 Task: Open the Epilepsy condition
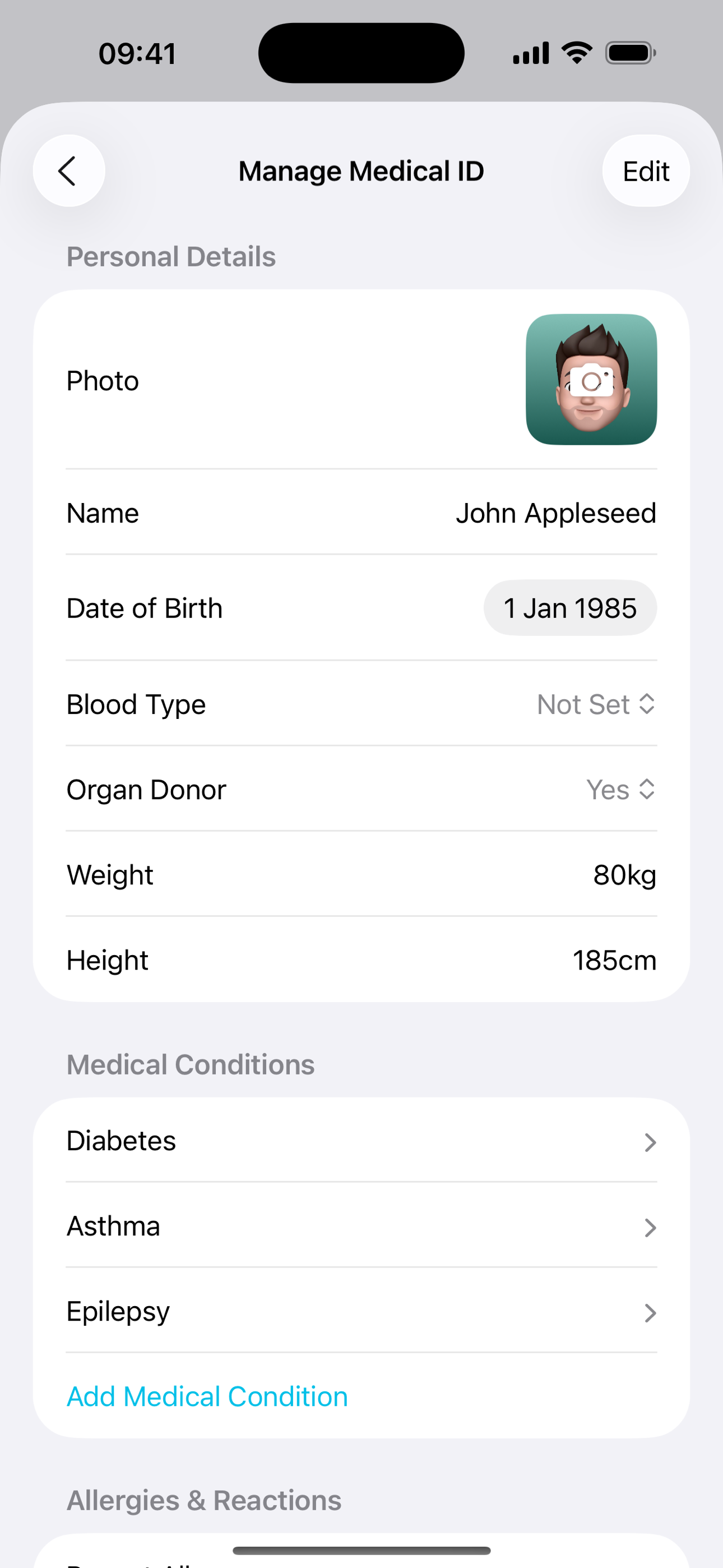pyautogui.click(x=361, y=1311)
